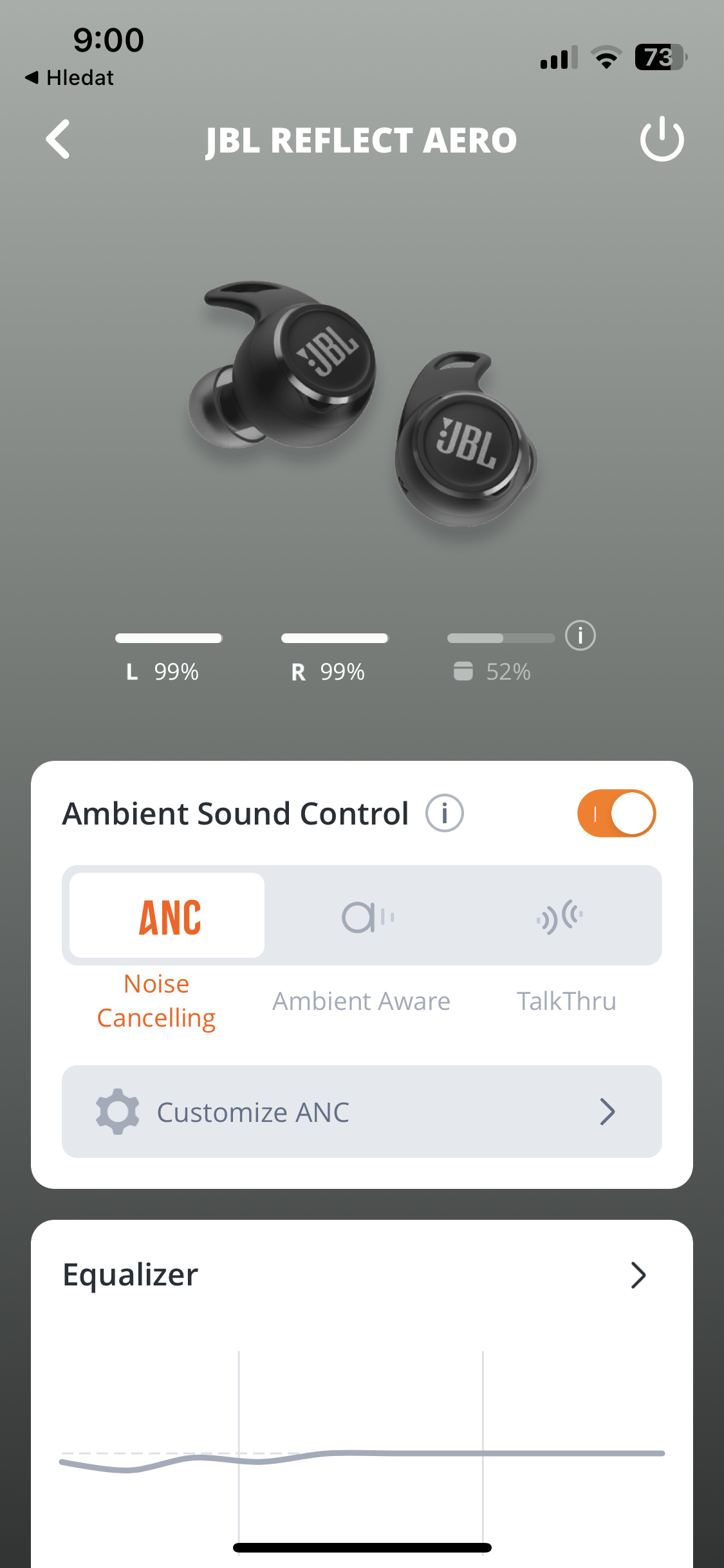The image size is (724, 1568).
Task: Return to Hledat via the status bar
Action: 70,78
